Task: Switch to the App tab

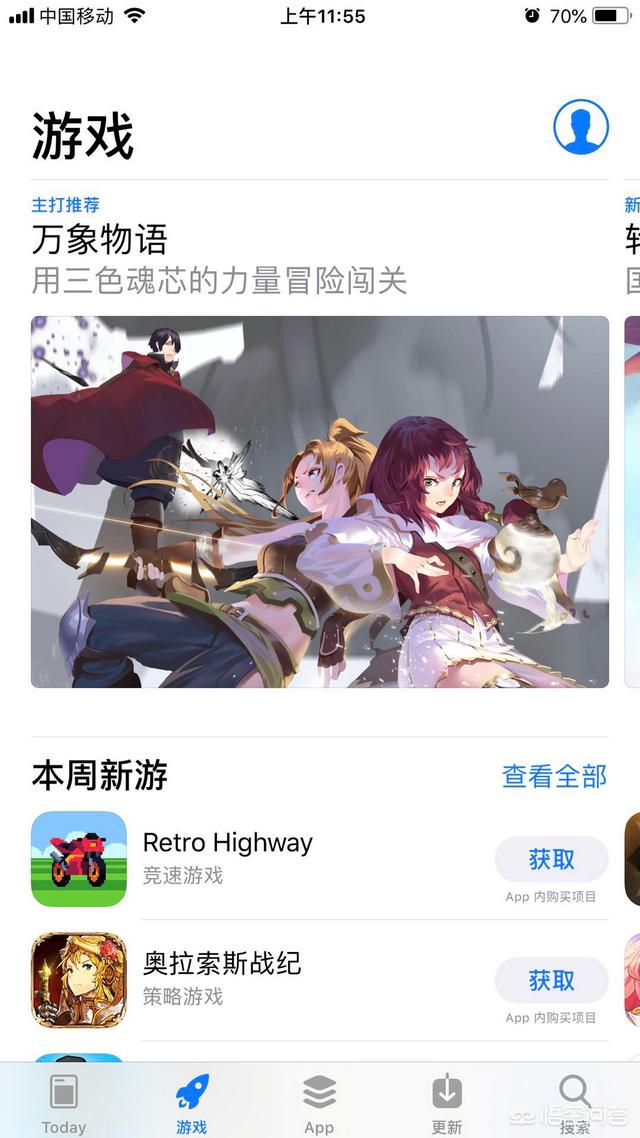Action: (319, 1103)
